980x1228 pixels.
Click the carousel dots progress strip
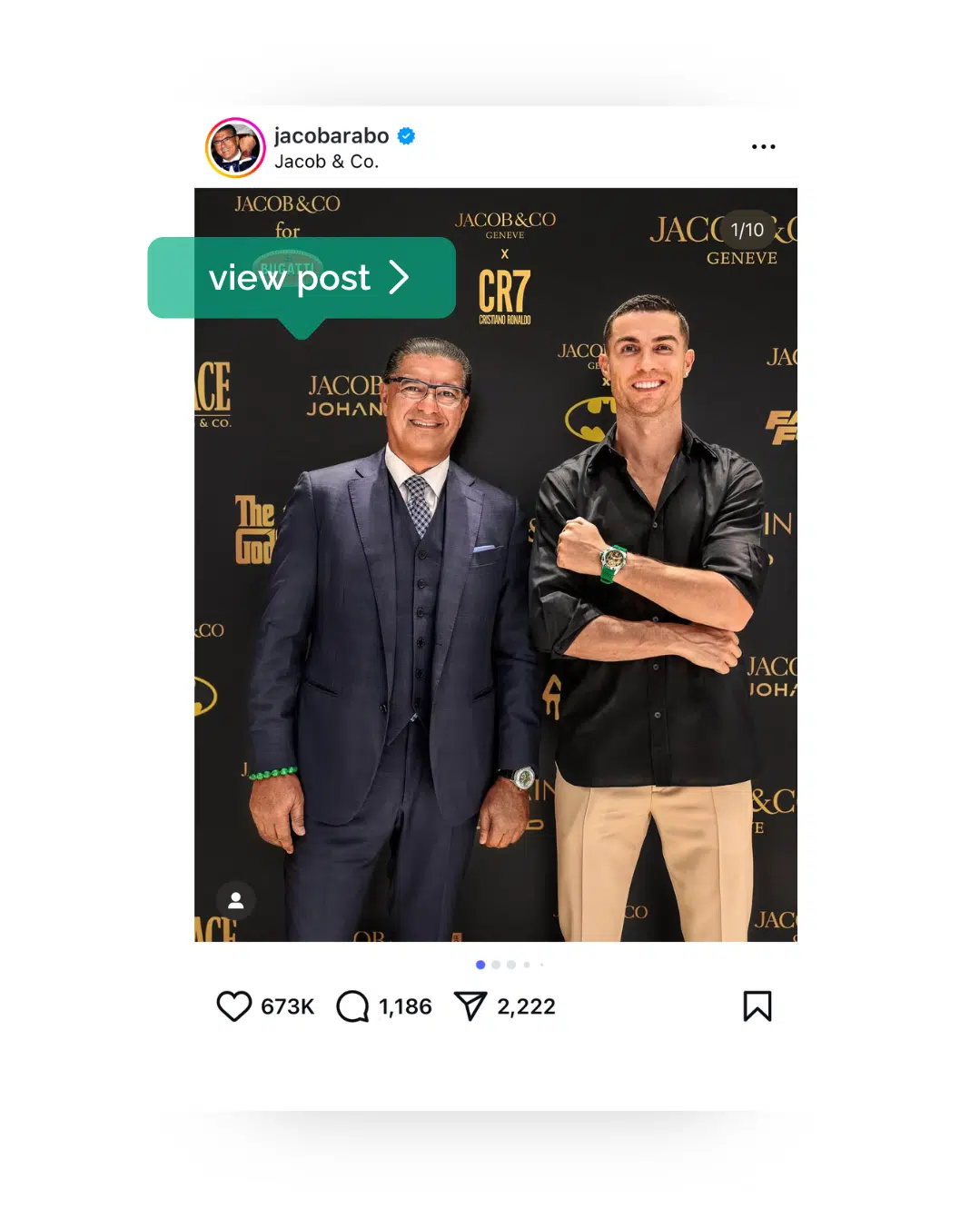(x=510, y=965)
